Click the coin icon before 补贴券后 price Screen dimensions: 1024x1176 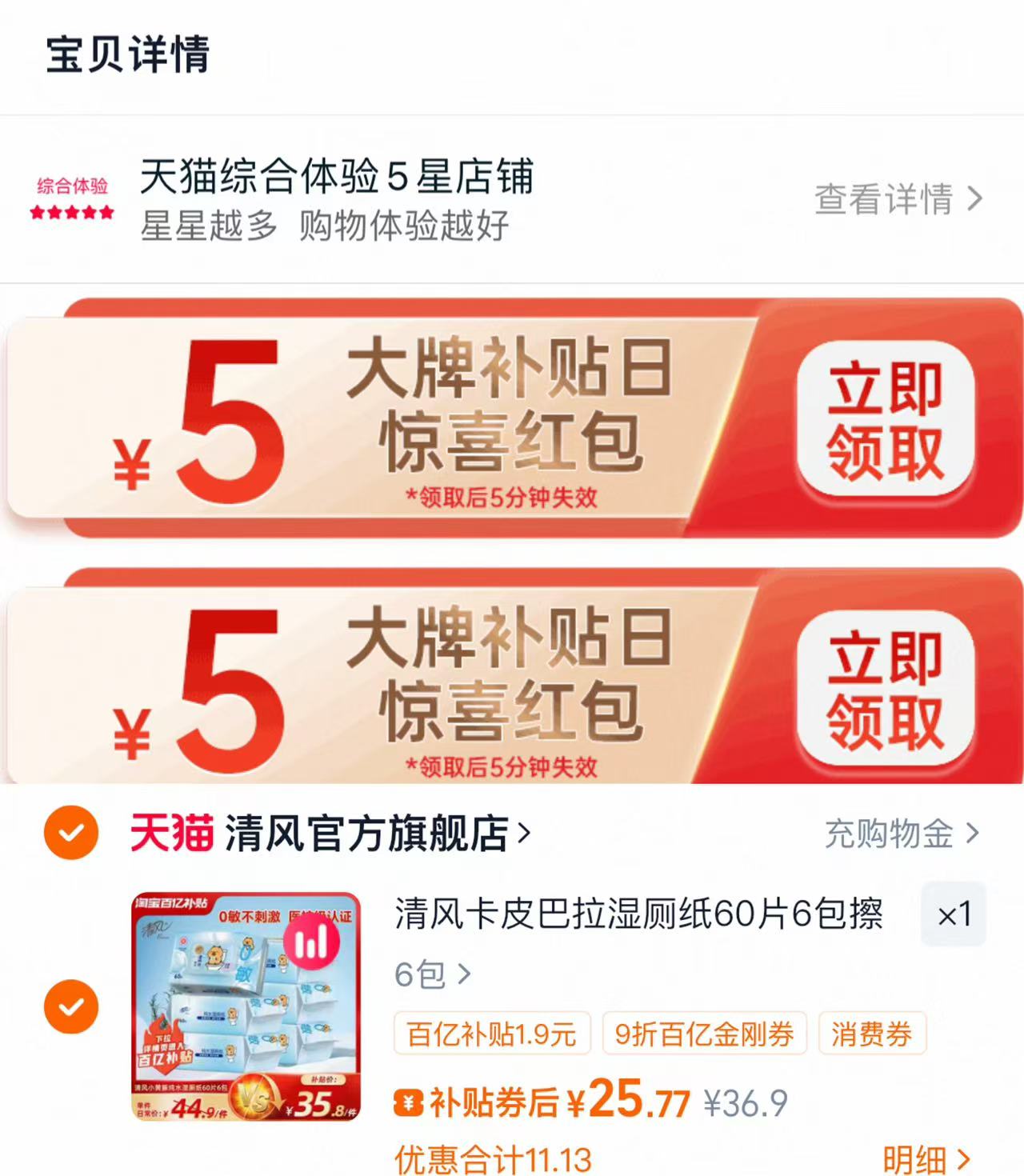408,1102
